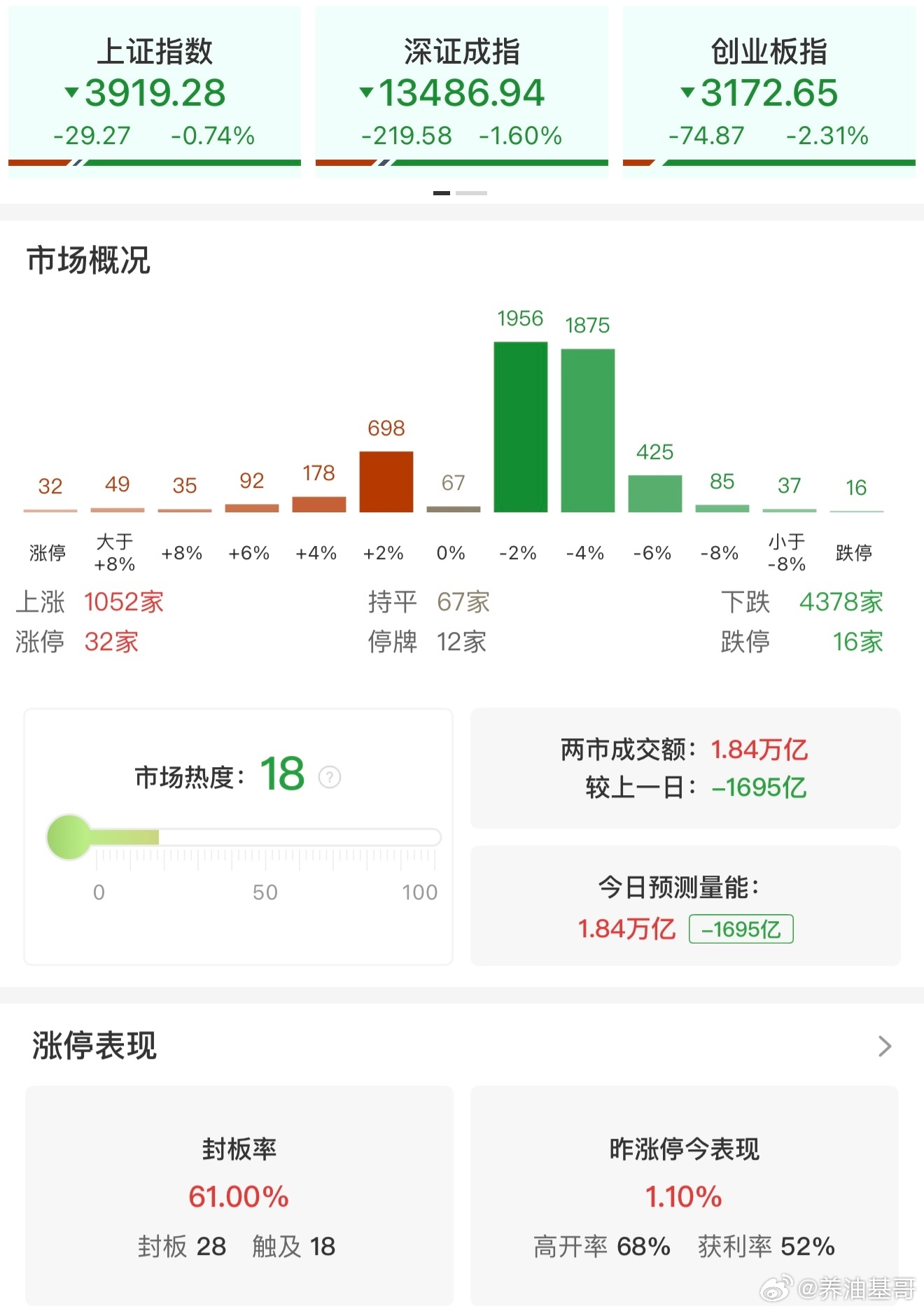Toggle the 0% neutral bar highlight
The height and width of the screenshot is (1311, 924).
click(x=453, y=510)
